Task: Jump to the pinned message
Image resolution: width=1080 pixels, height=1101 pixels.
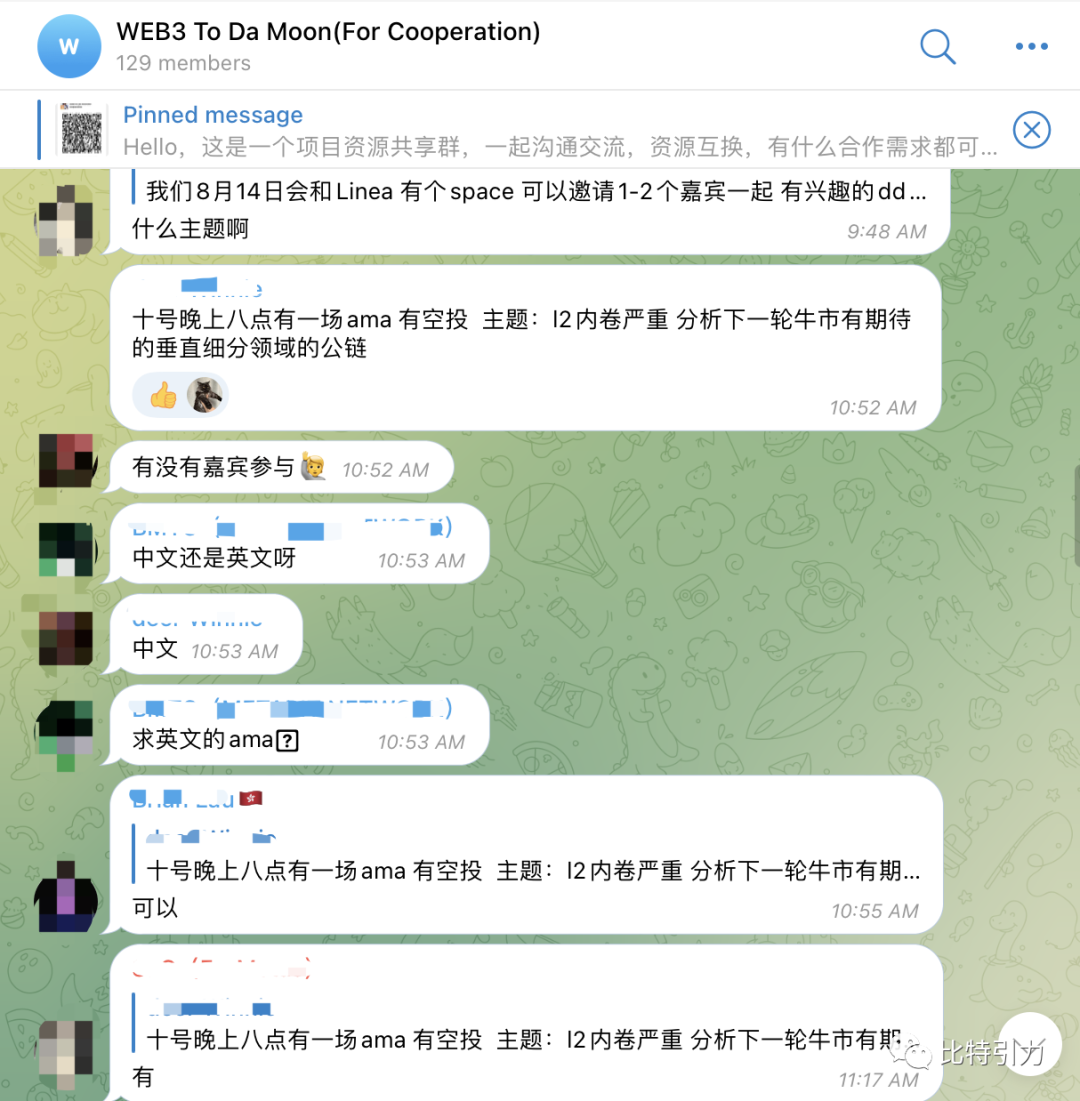Action: [x=560, y=131]
